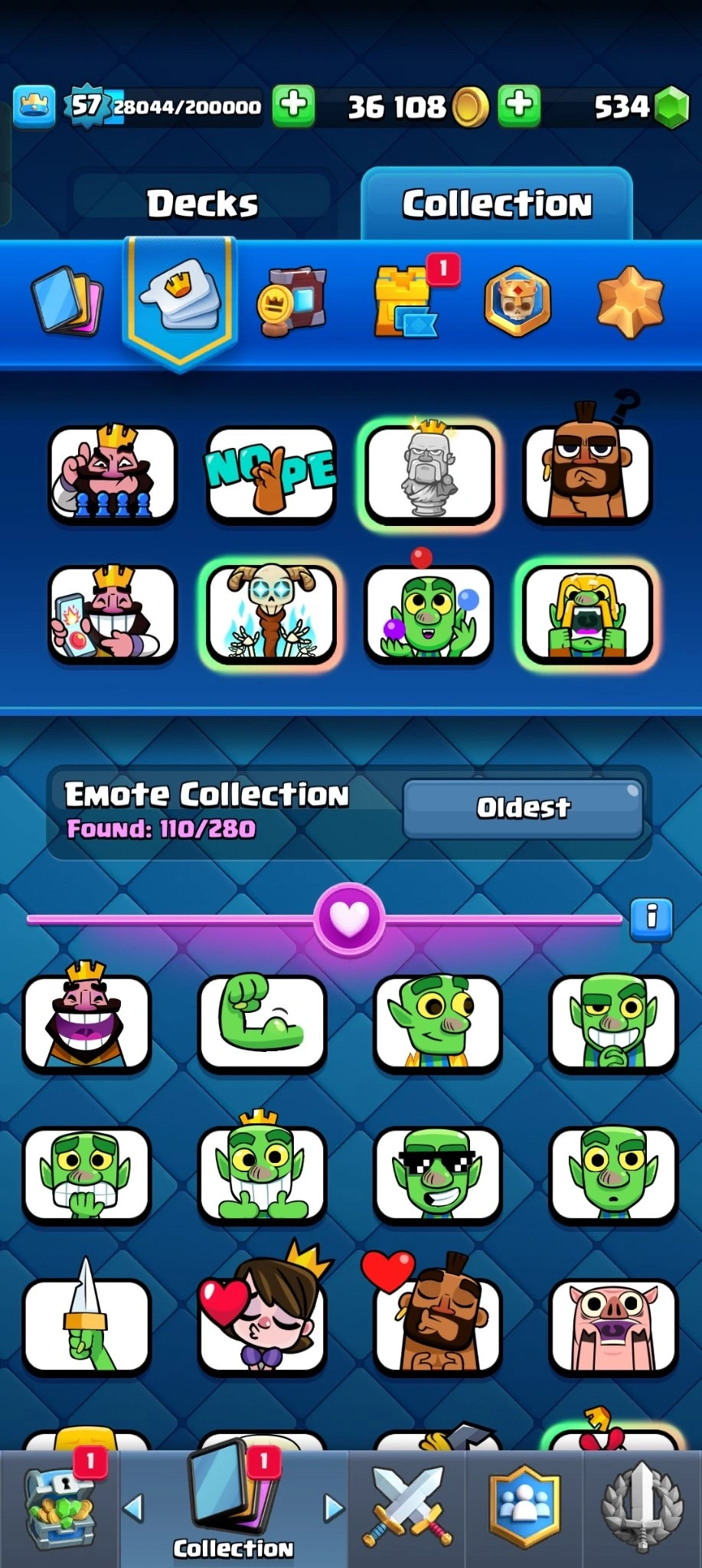The width and height of the screenshot is (702, 1568).
Task: Select the laughing king emote
Action: pos(87,1023)
